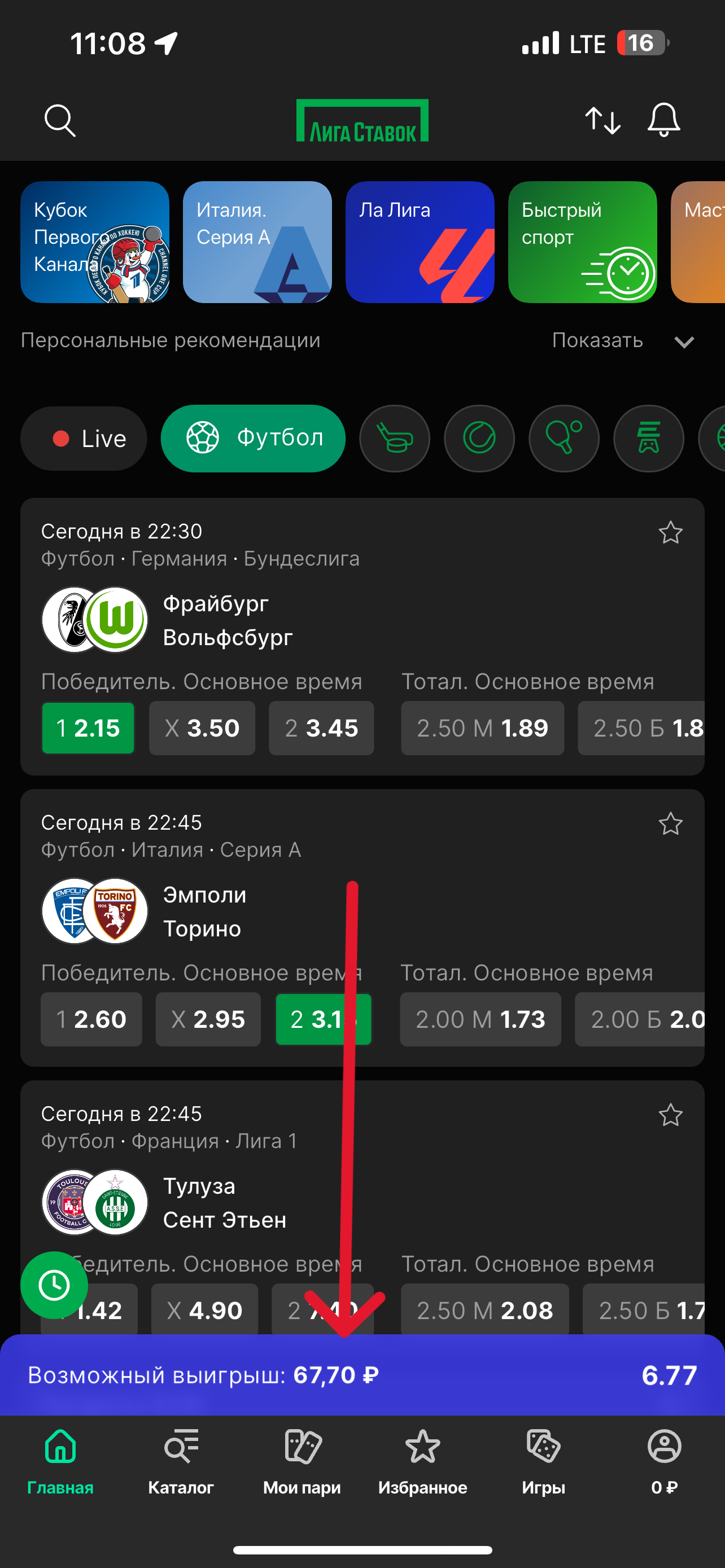Add Фрайбург – Вольфсбург to favorites

coord(670,533)
